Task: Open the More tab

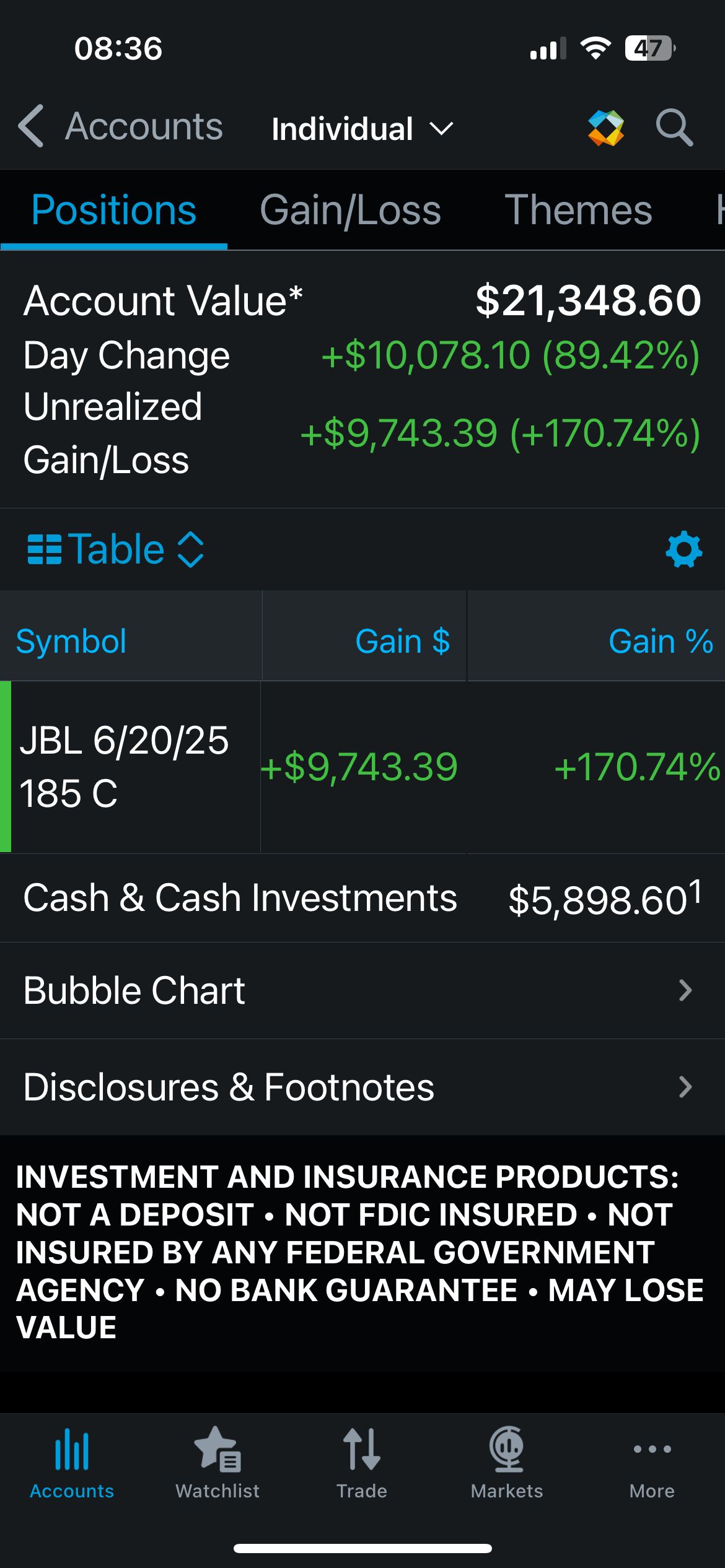Action: pyautogui.click(x=652, y=1464)
